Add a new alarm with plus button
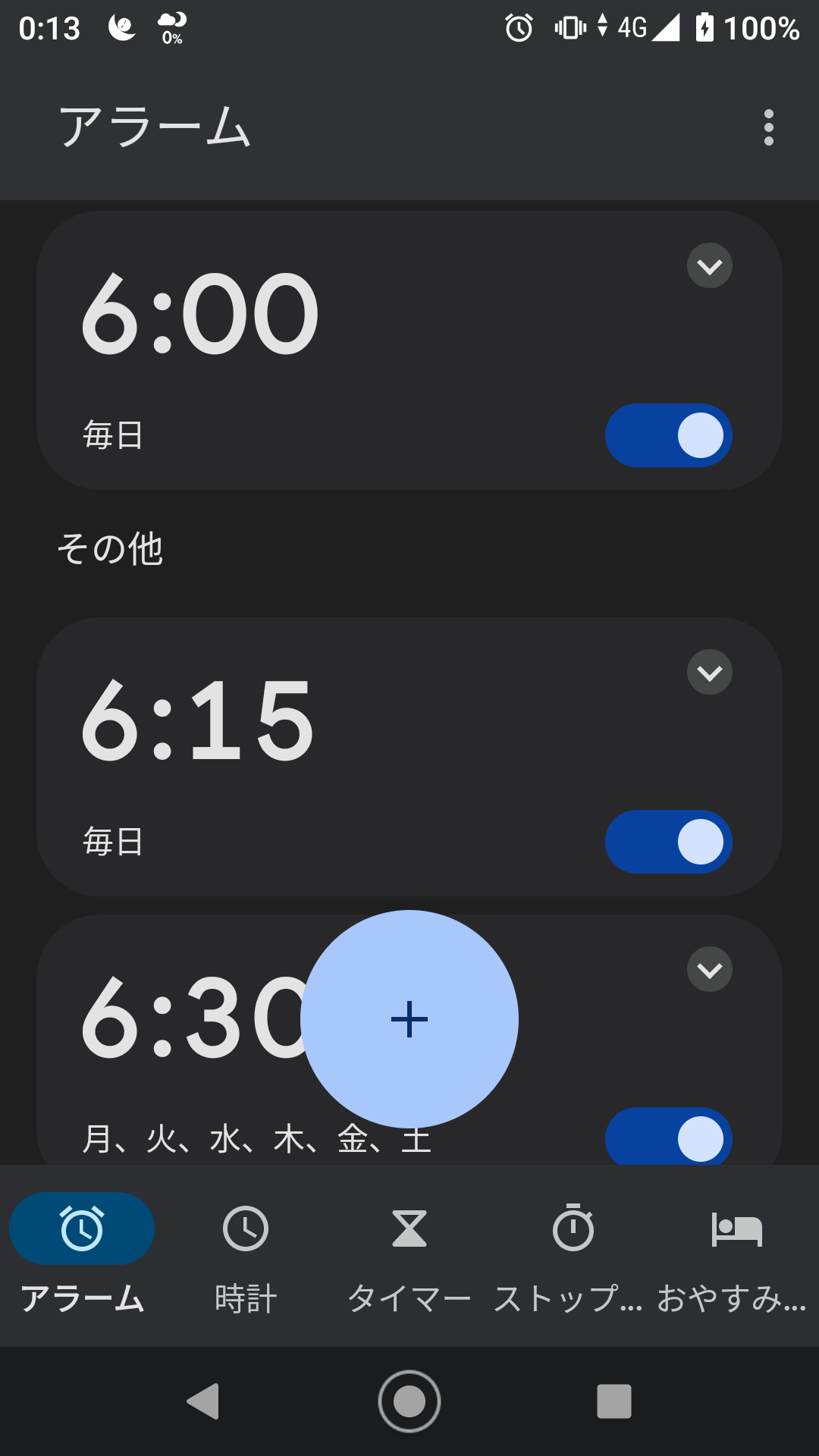The width and height of the screenshot is (819, 1456). (409, 1019)
